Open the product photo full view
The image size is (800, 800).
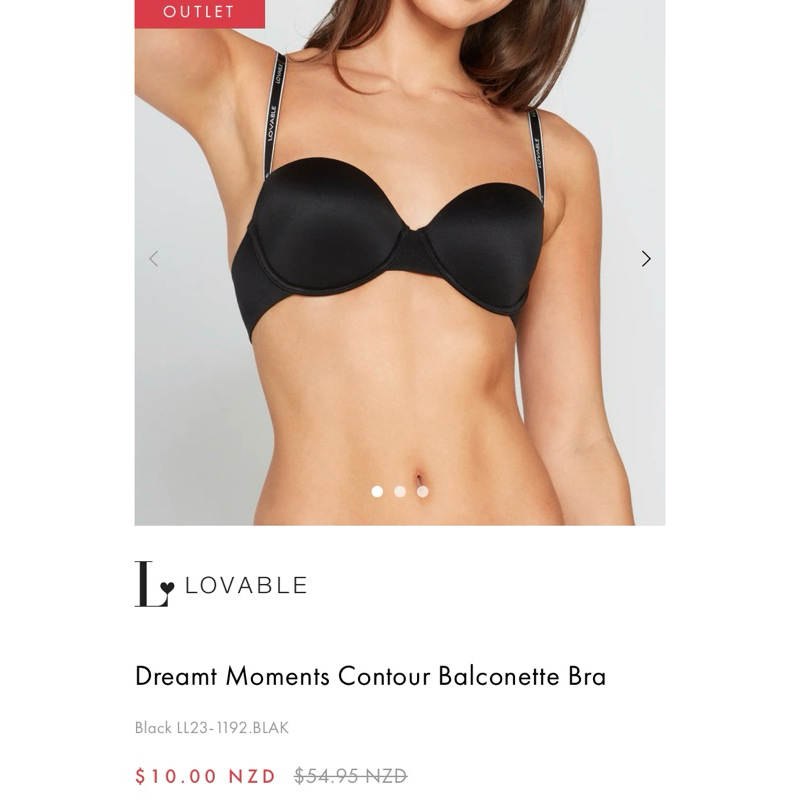tap(399, 263)
